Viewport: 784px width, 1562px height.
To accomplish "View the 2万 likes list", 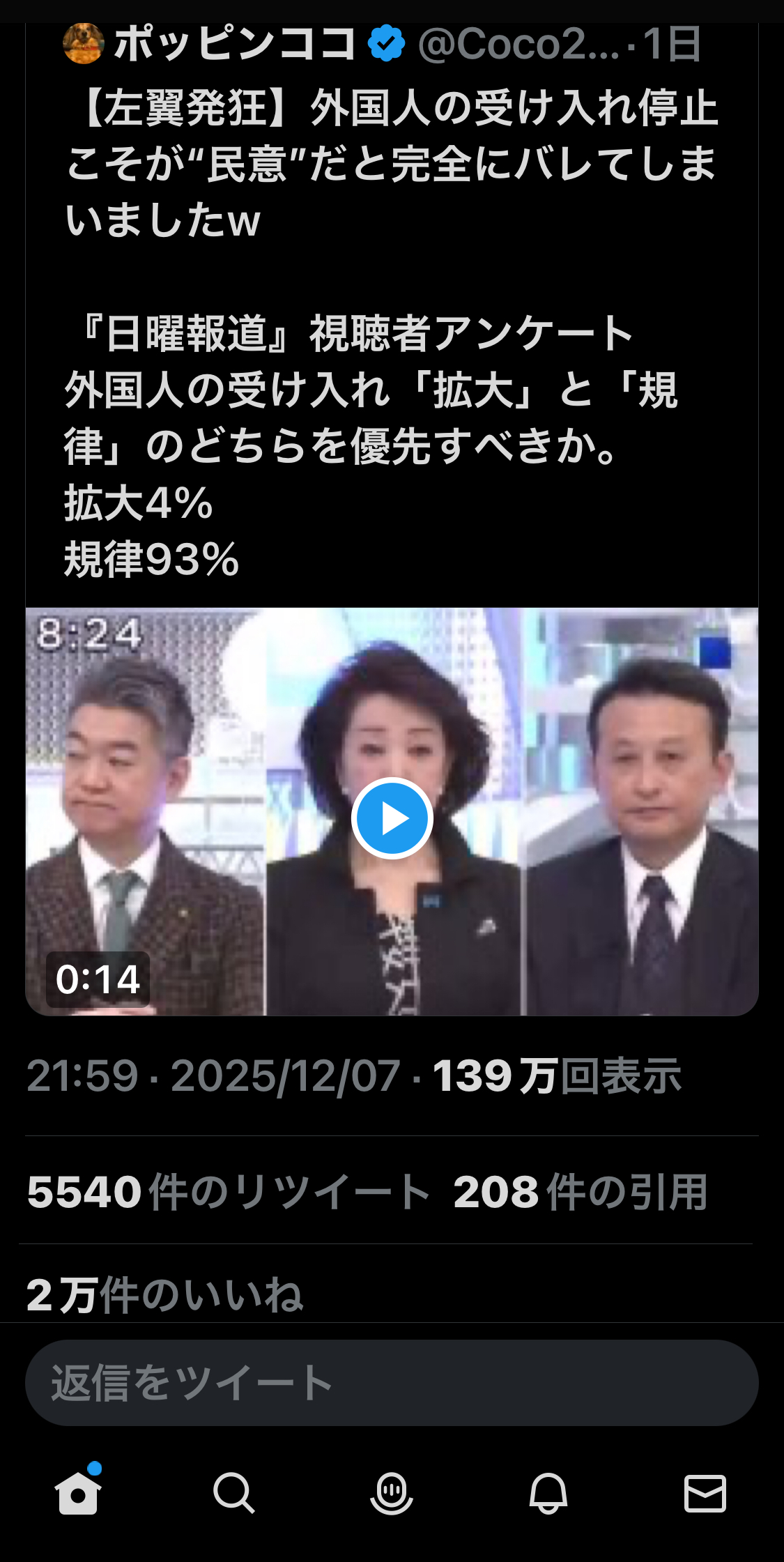I will click(x=164, y=1296).
